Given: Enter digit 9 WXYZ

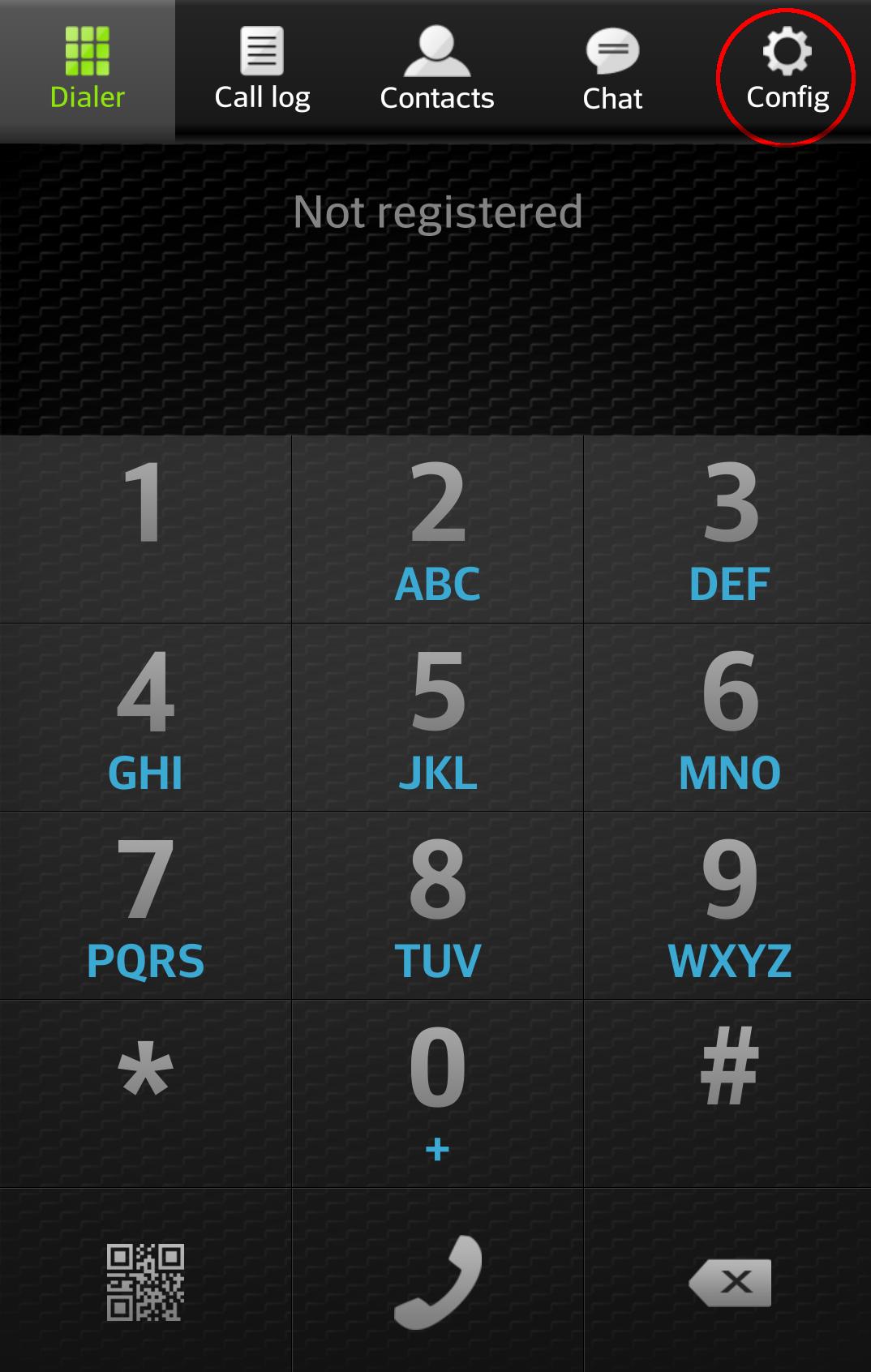Looking at the screenshot, I should point(728,906).
